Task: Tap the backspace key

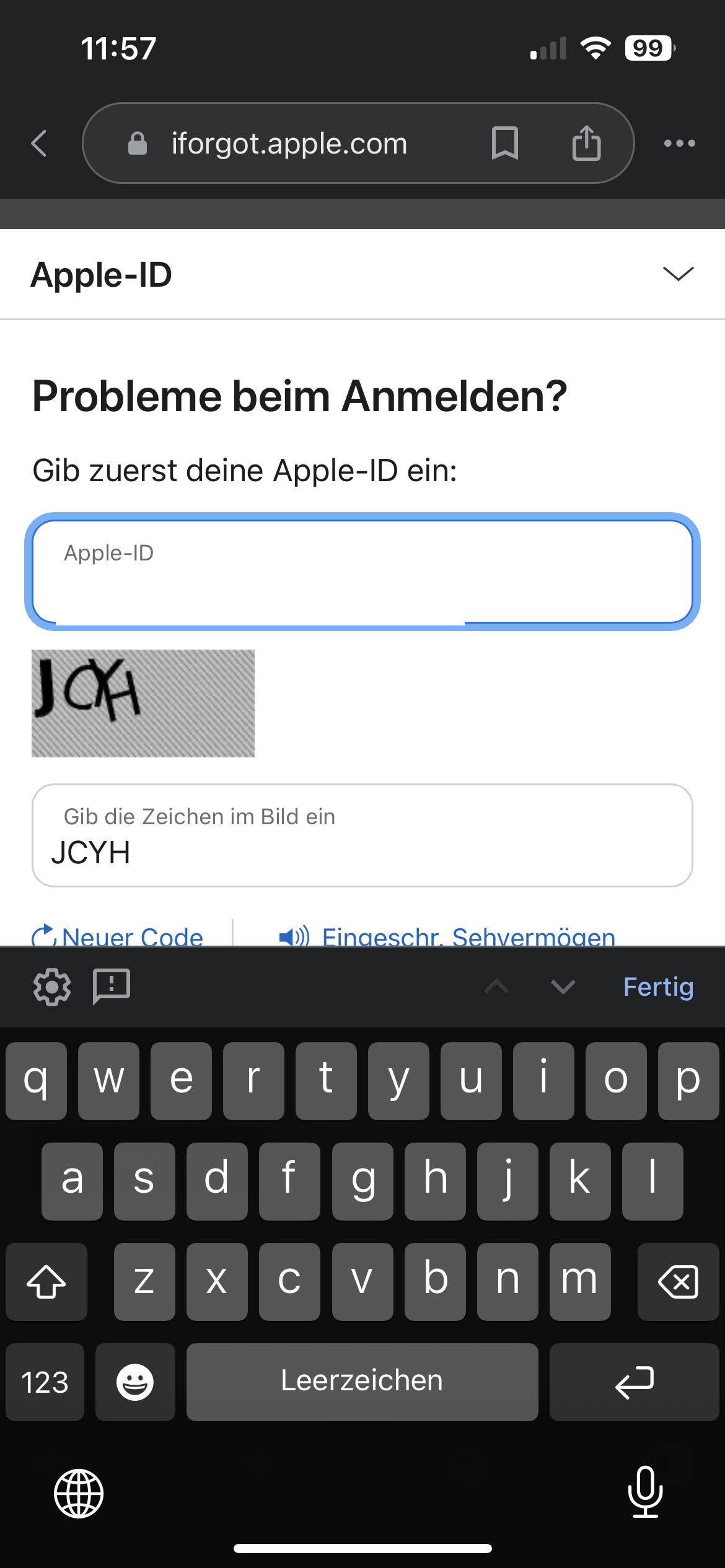Action: [678, 1281]
